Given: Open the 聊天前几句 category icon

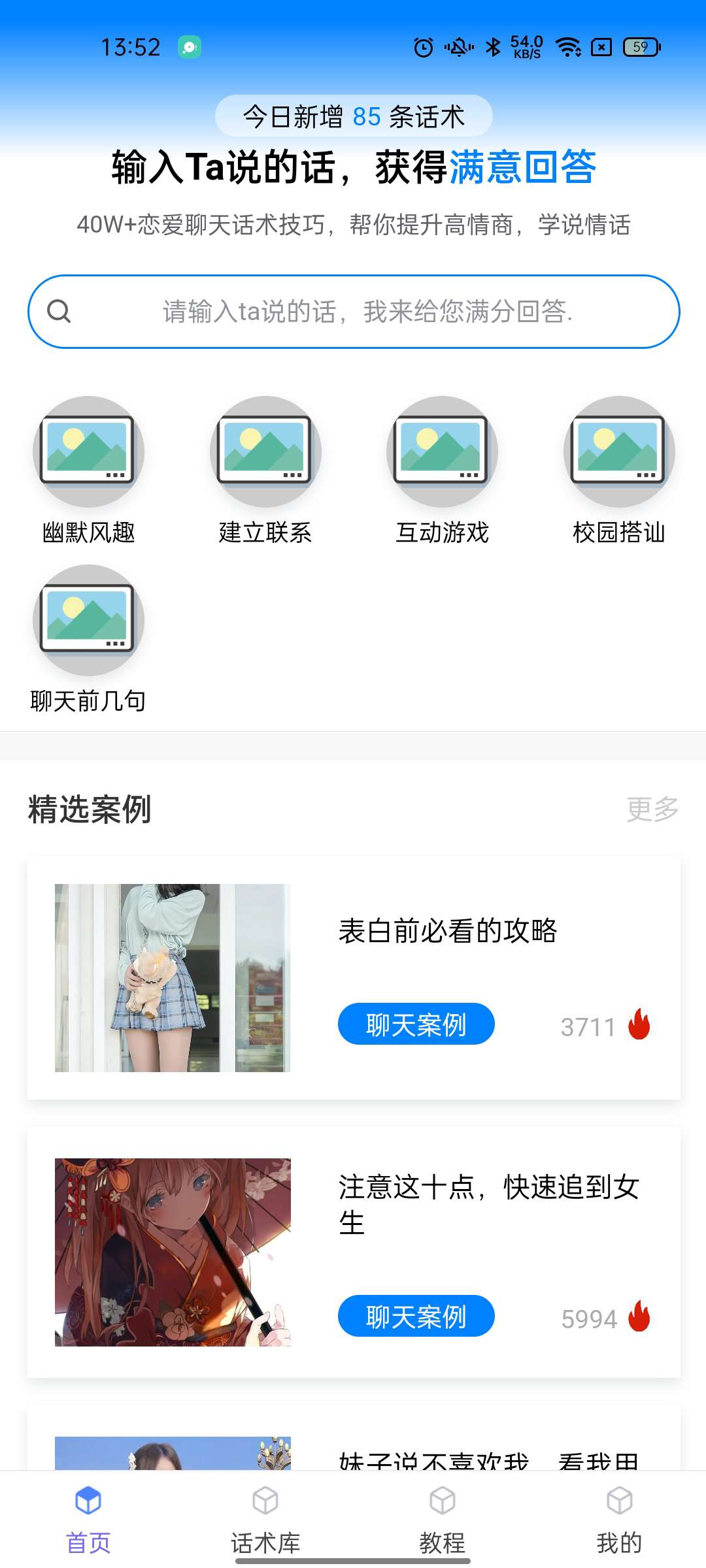Looking at the screenshot, I should tap(90, 621).
